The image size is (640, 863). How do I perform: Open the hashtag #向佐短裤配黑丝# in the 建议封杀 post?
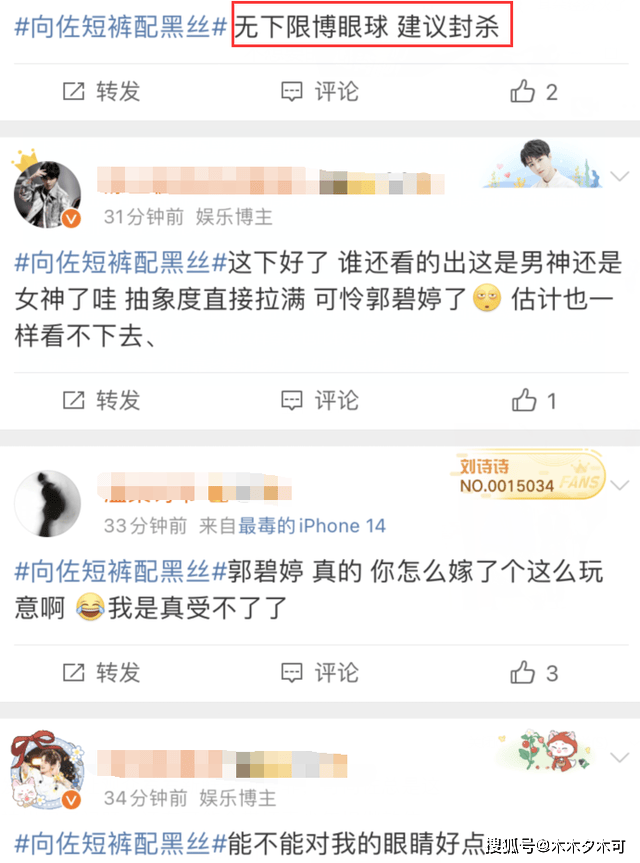(x=120, y=29)
